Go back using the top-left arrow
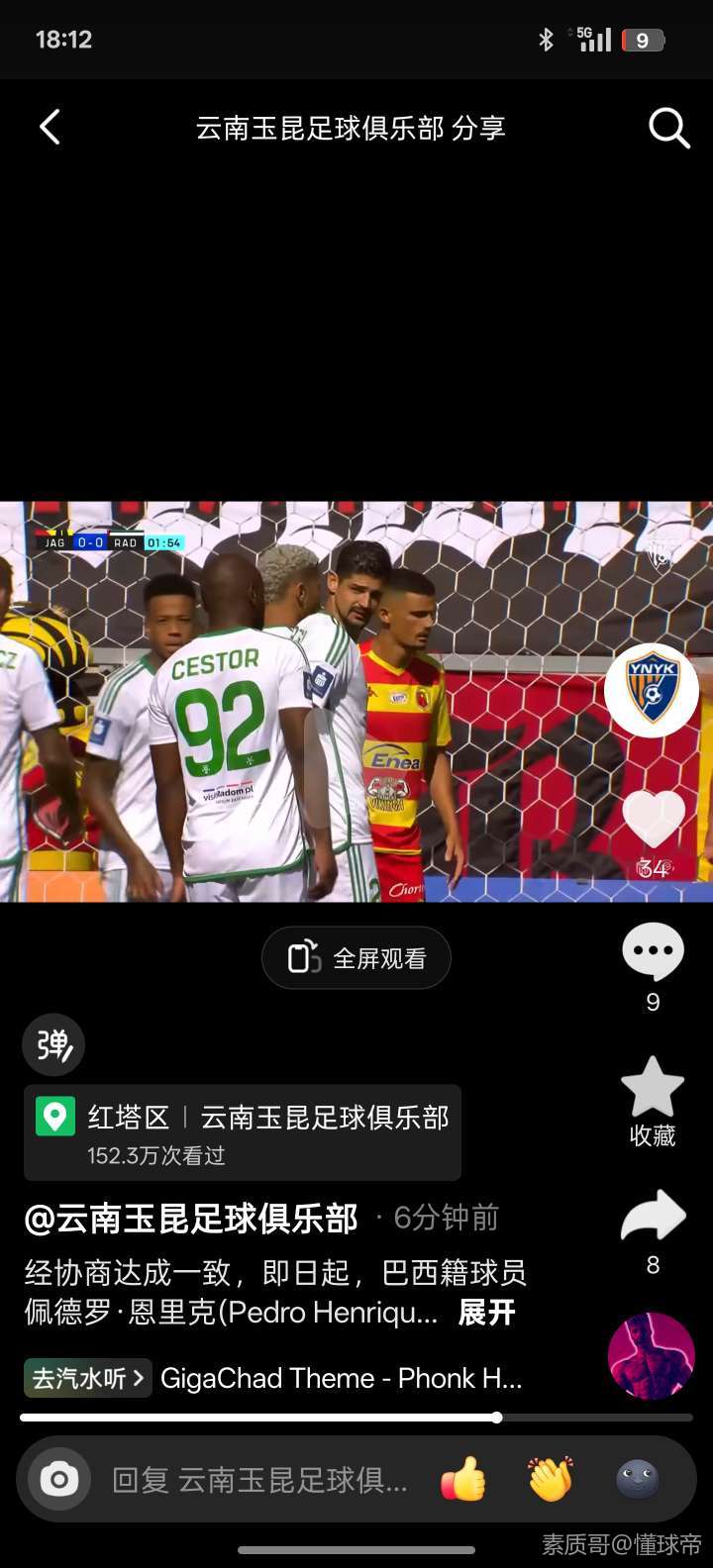 51,128
